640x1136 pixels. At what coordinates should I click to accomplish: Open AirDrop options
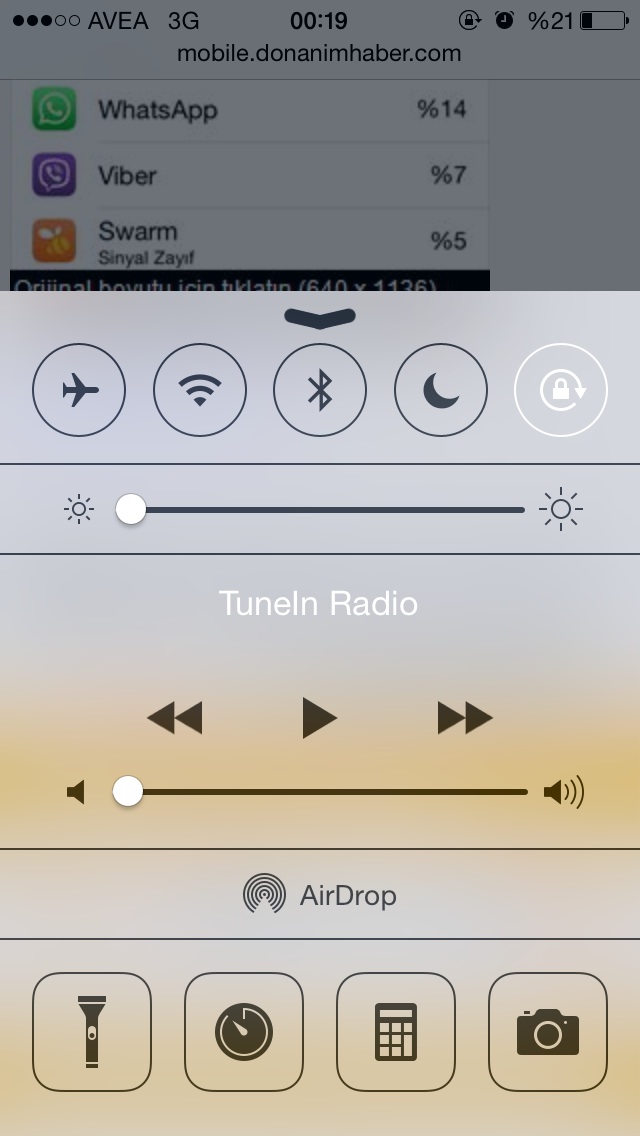320,894
